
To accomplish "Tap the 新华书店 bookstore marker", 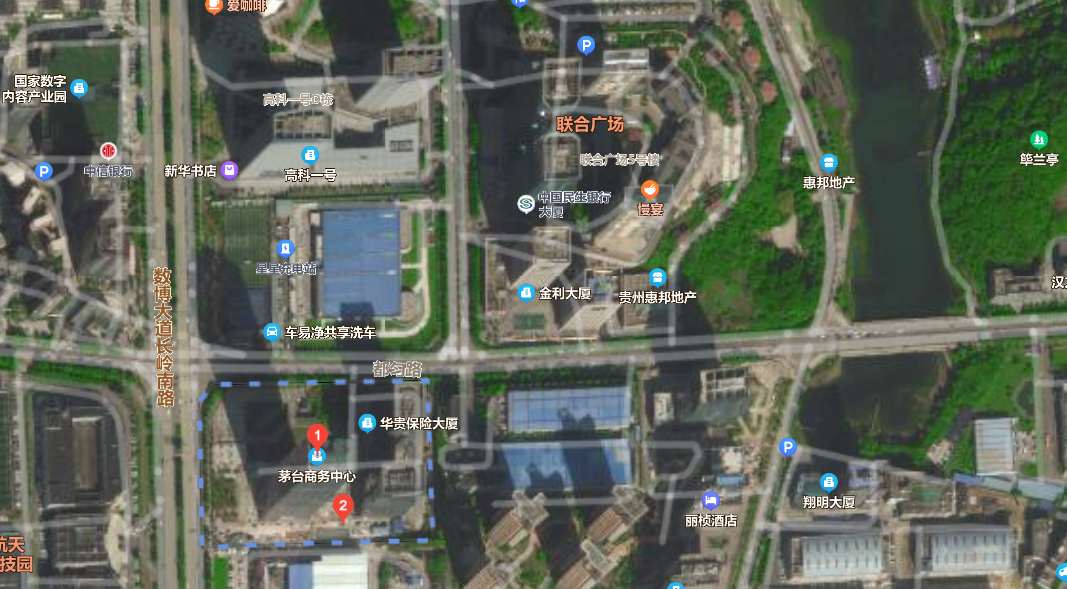I will coord(230,171).
